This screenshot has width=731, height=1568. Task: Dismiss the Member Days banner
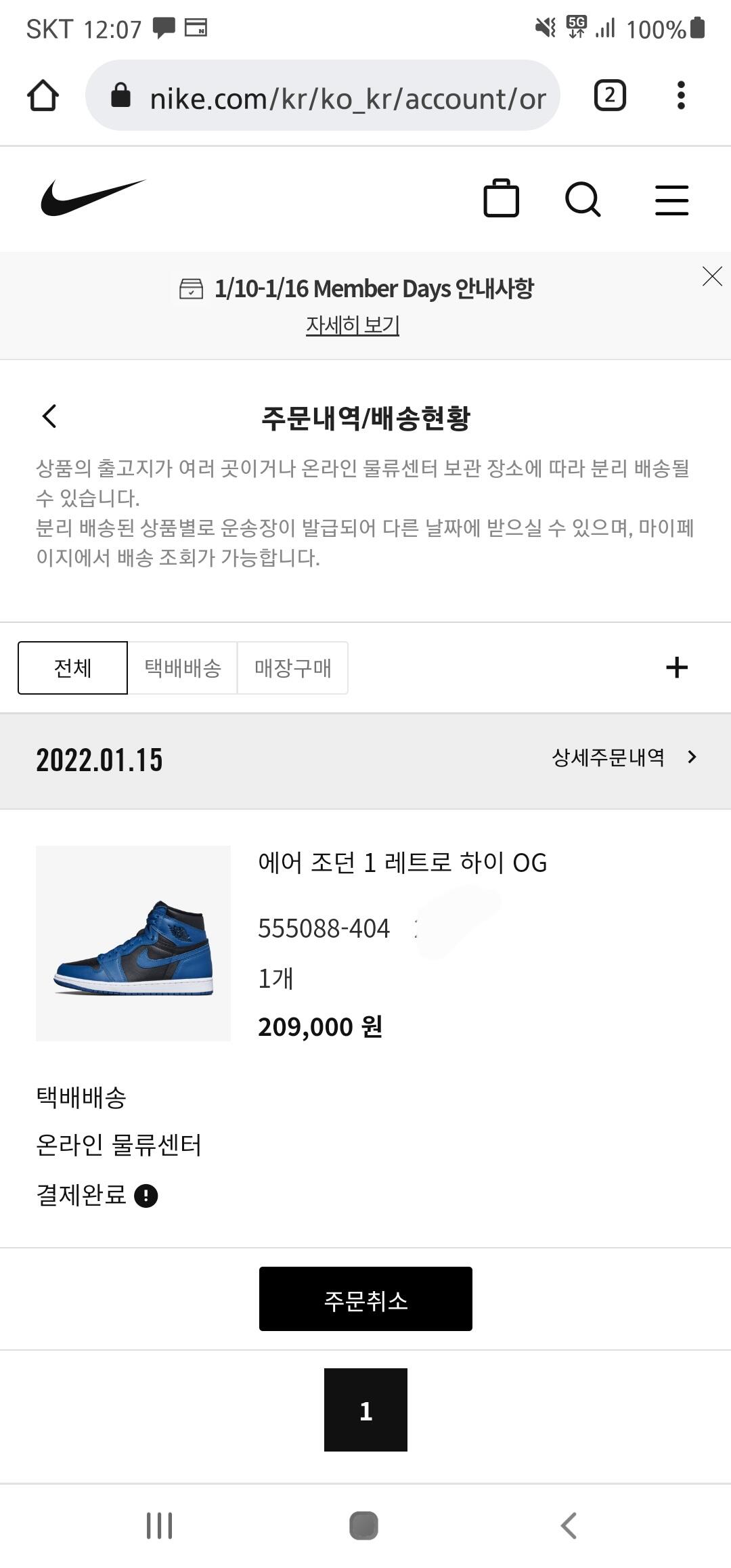[712, 276]
